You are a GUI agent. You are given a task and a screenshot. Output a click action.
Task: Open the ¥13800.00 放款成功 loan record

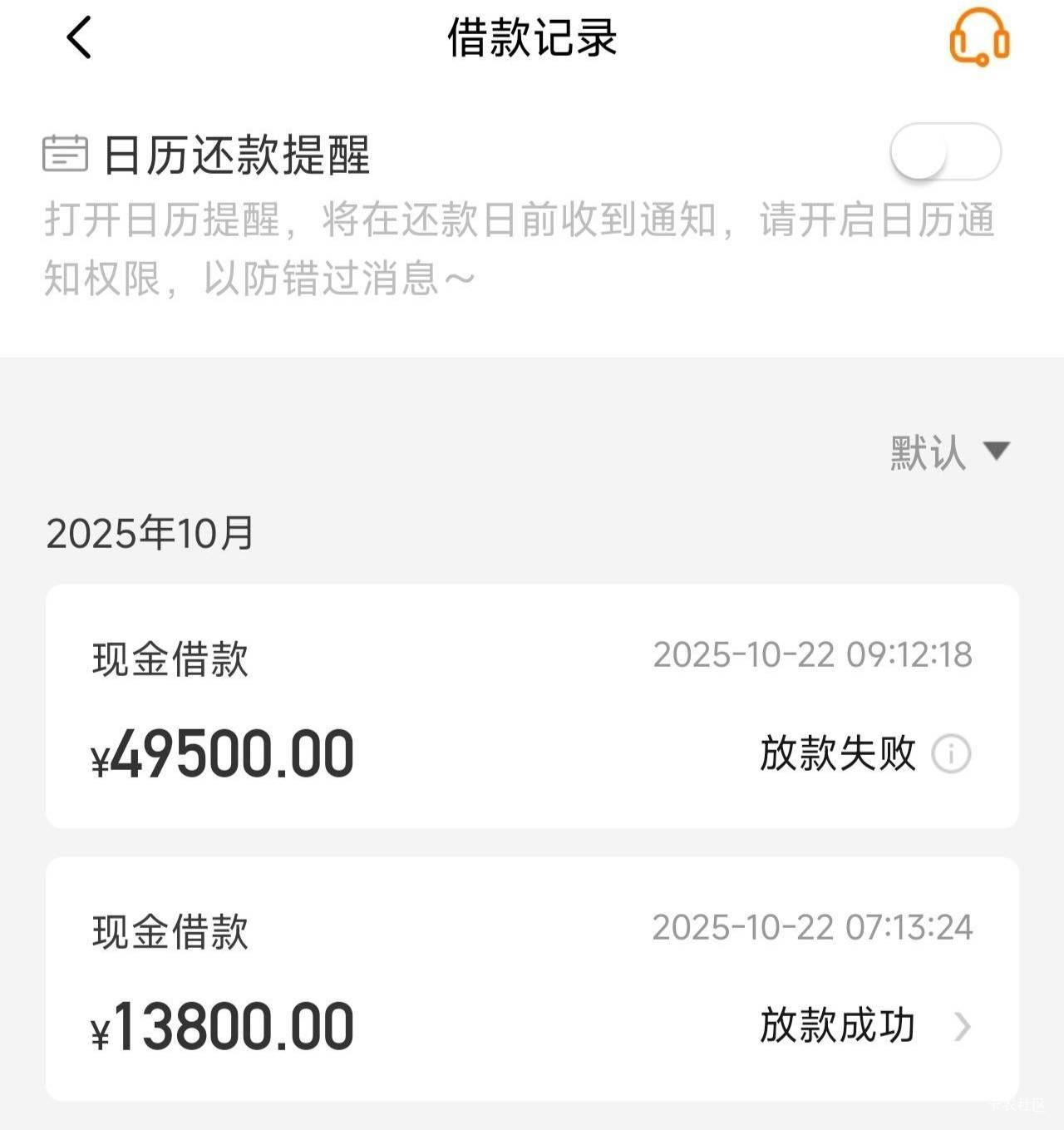532,979
